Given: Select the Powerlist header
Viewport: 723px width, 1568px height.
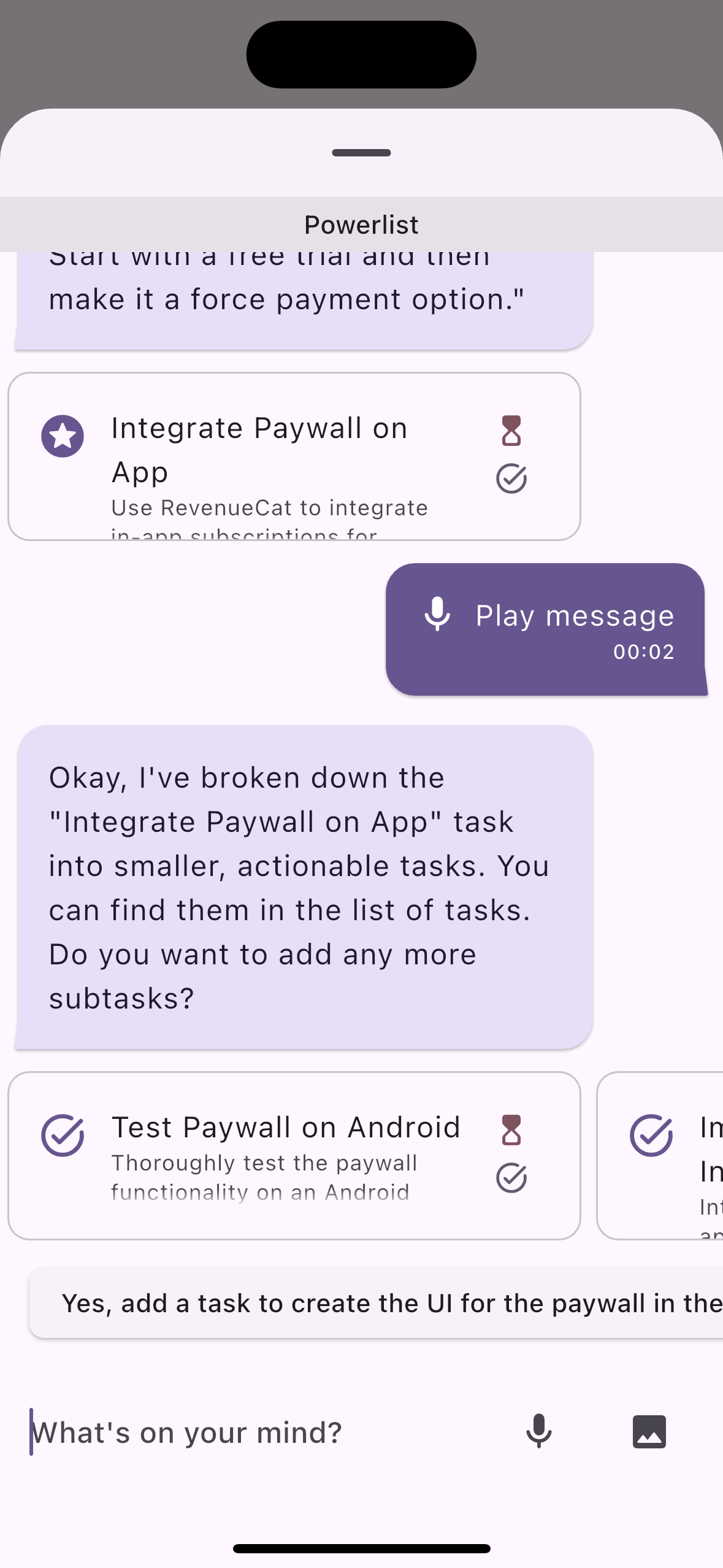Looking at the screenshot, I should pos(361,223).
